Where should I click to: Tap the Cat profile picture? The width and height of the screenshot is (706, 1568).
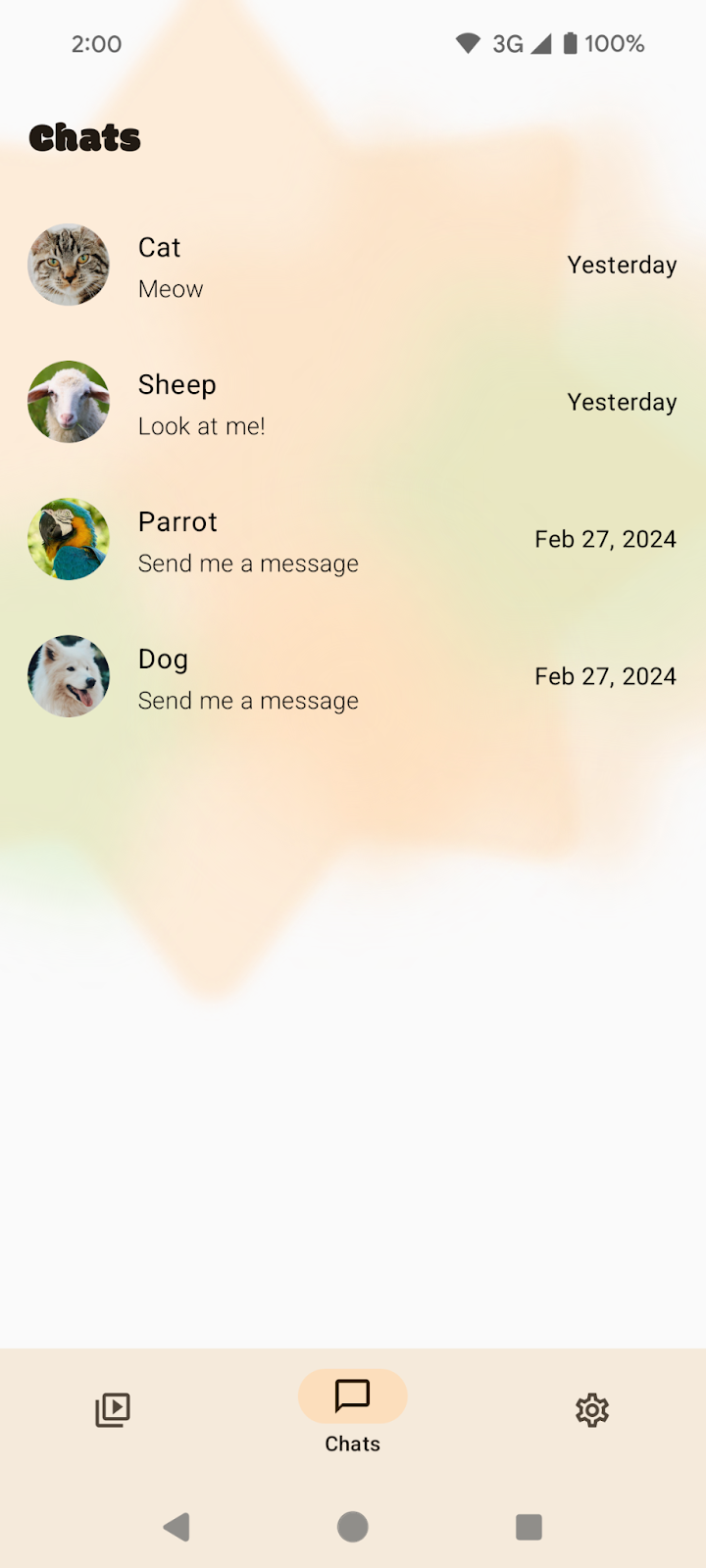[x=69, y=265]
